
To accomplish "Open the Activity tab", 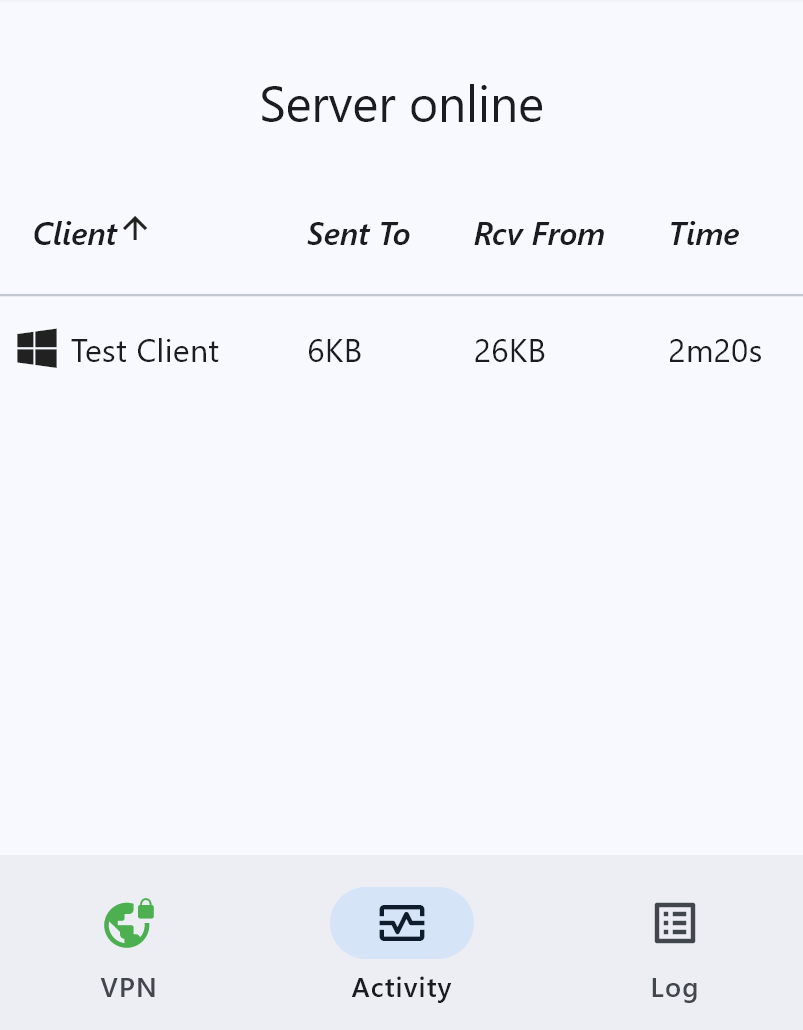I will click(401, 945).
